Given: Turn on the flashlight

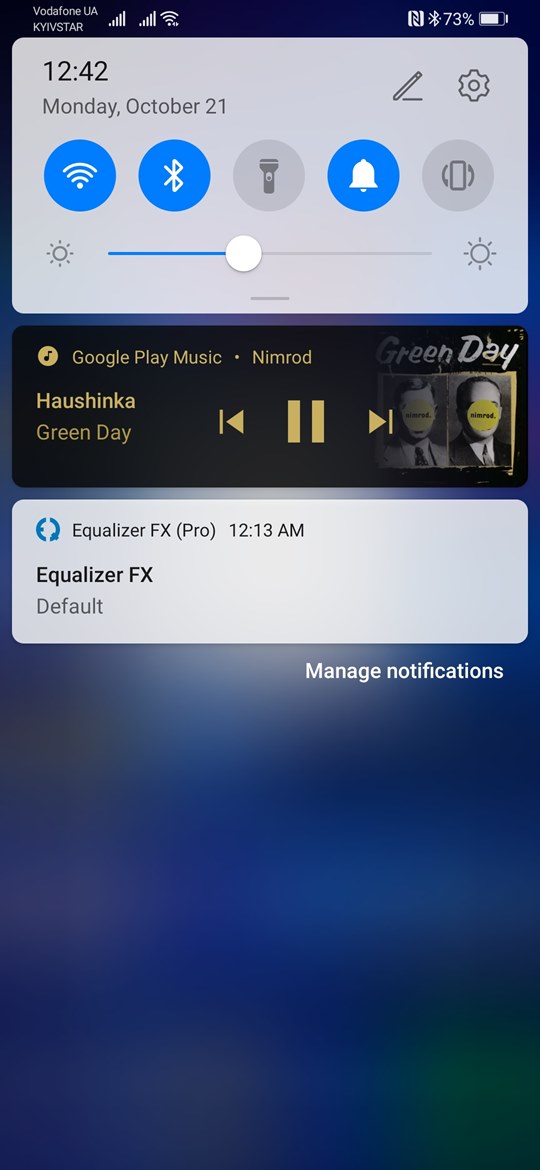Looking at the screenshot, I should pos(269,175).
